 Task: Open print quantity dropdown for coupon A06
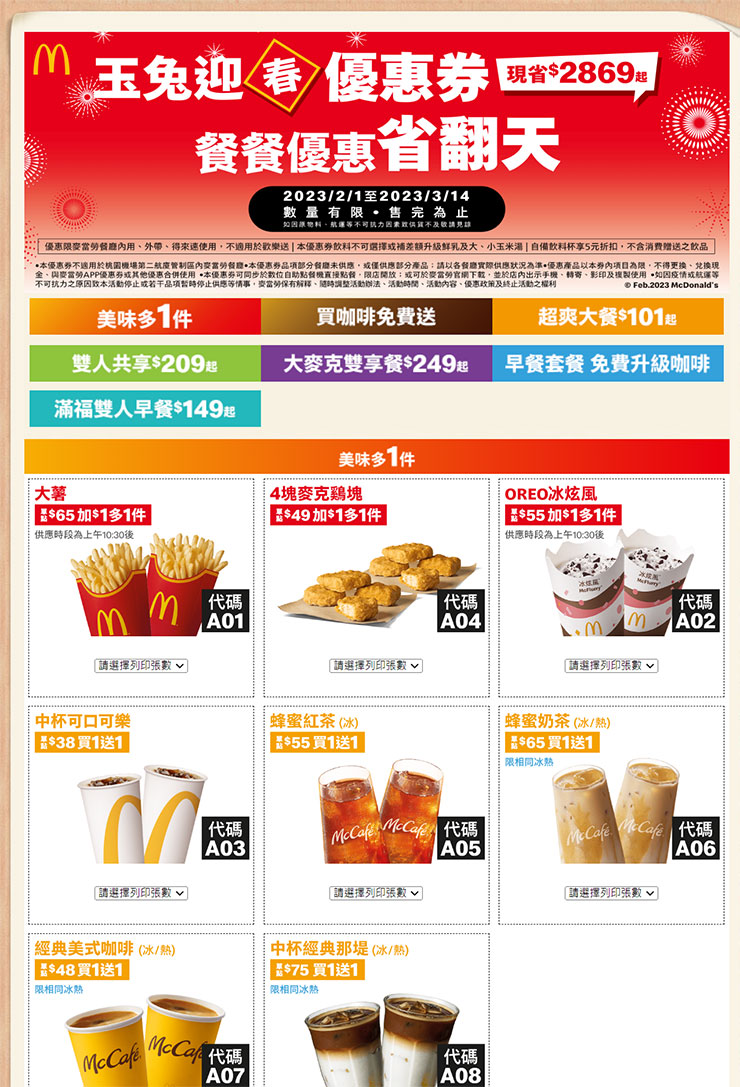(x=608, y=890)
